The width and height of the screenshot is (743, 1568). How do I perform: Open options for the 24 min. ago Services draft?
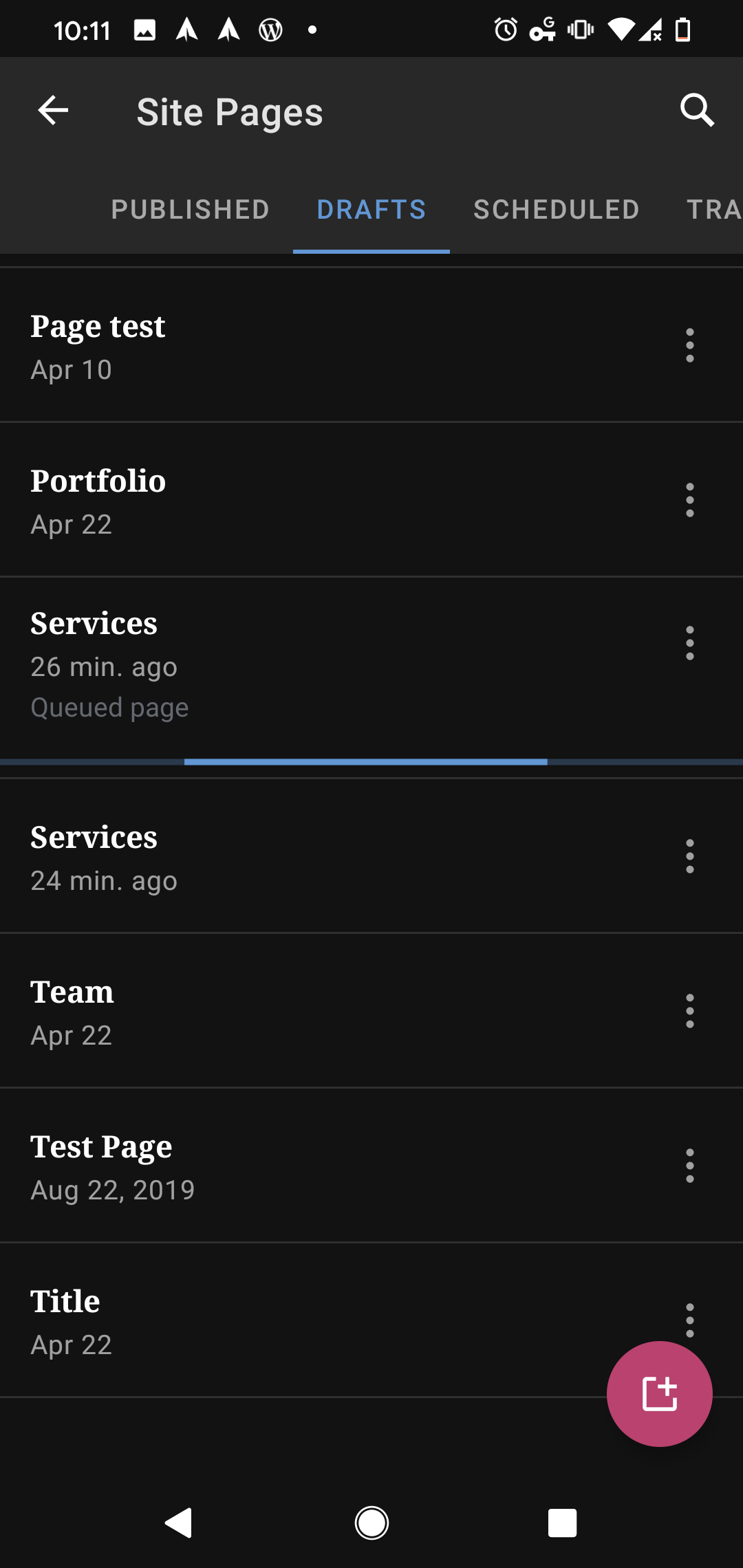coord(689,856)
